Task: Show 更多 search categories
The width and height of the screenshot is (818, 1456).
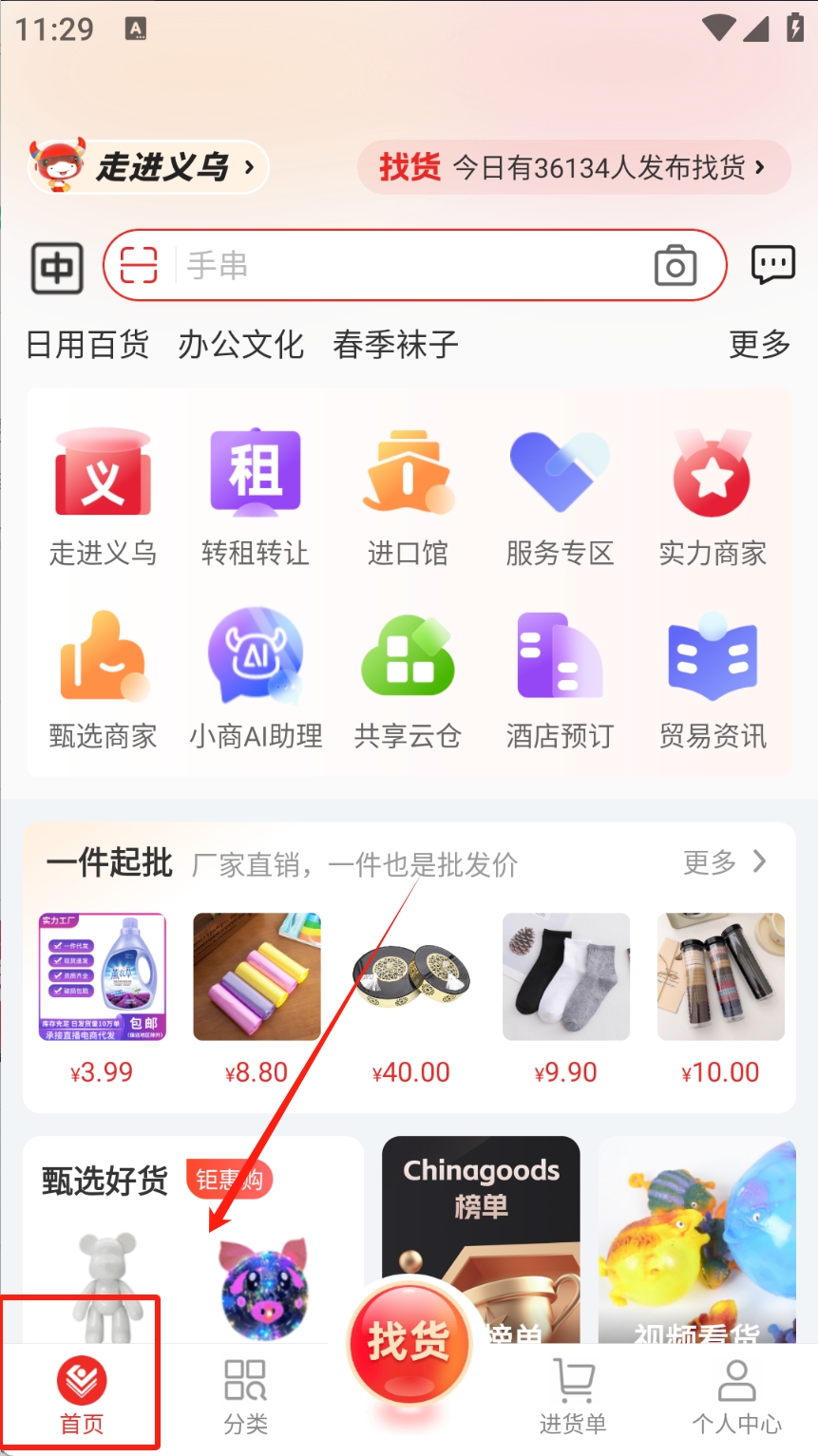Action: coord(759,345)
